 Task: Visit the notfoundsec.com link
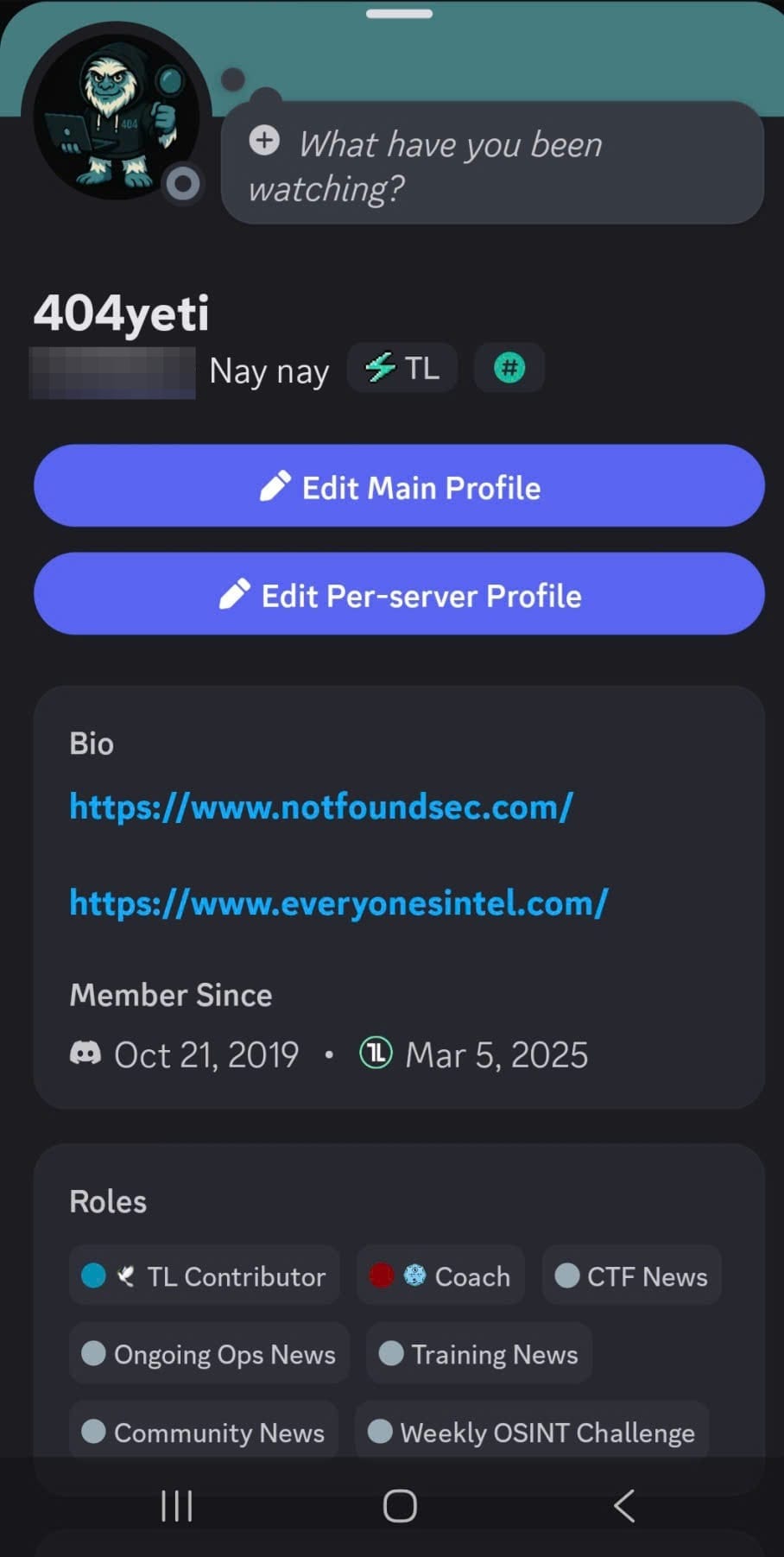[x=321, y=807]
